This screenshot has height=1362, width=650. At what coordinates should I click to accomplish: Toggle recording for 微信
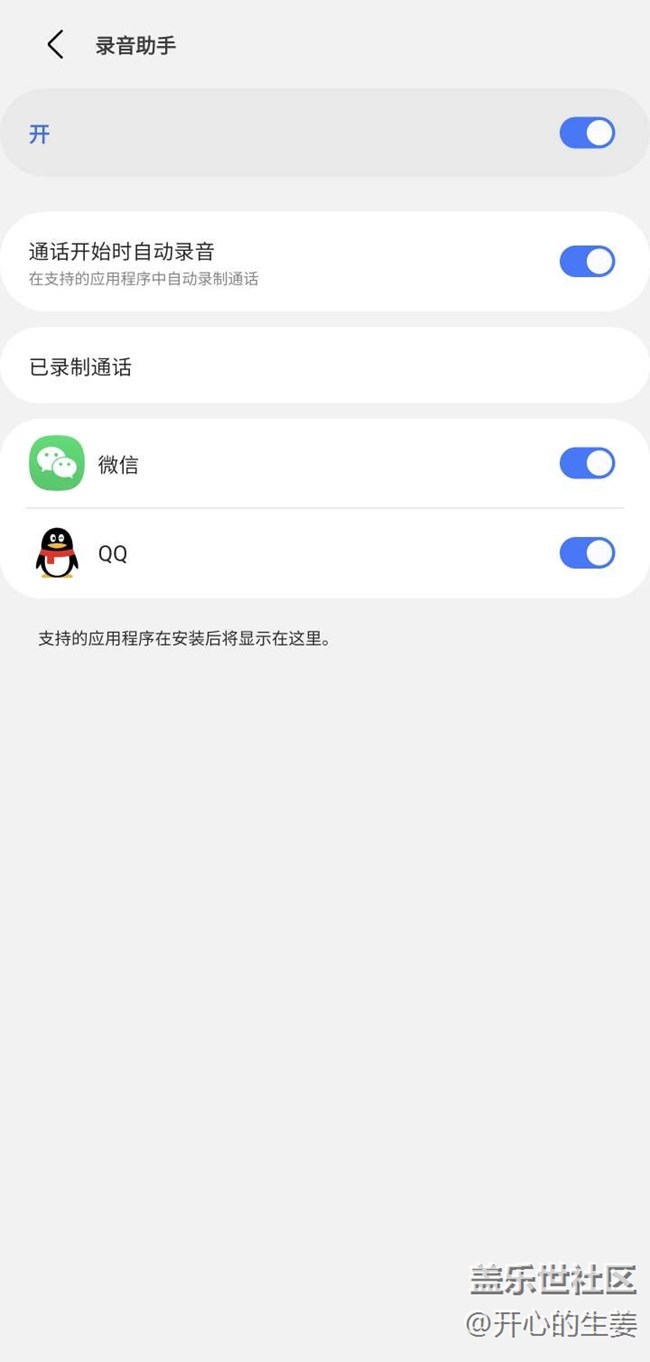tap(586, 464)
